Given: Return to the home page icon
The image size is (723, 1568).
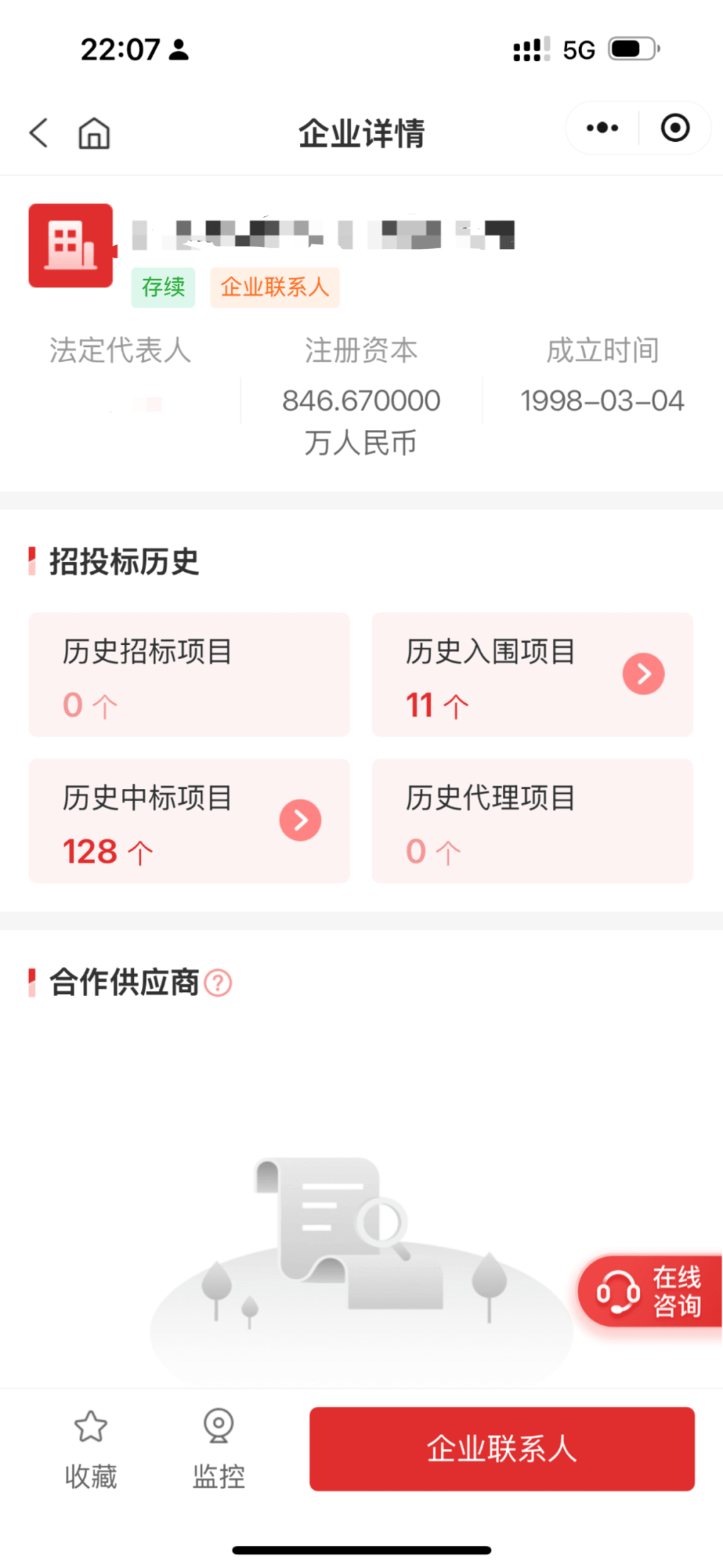Looking at the screenshot, I should coord(94,133).
